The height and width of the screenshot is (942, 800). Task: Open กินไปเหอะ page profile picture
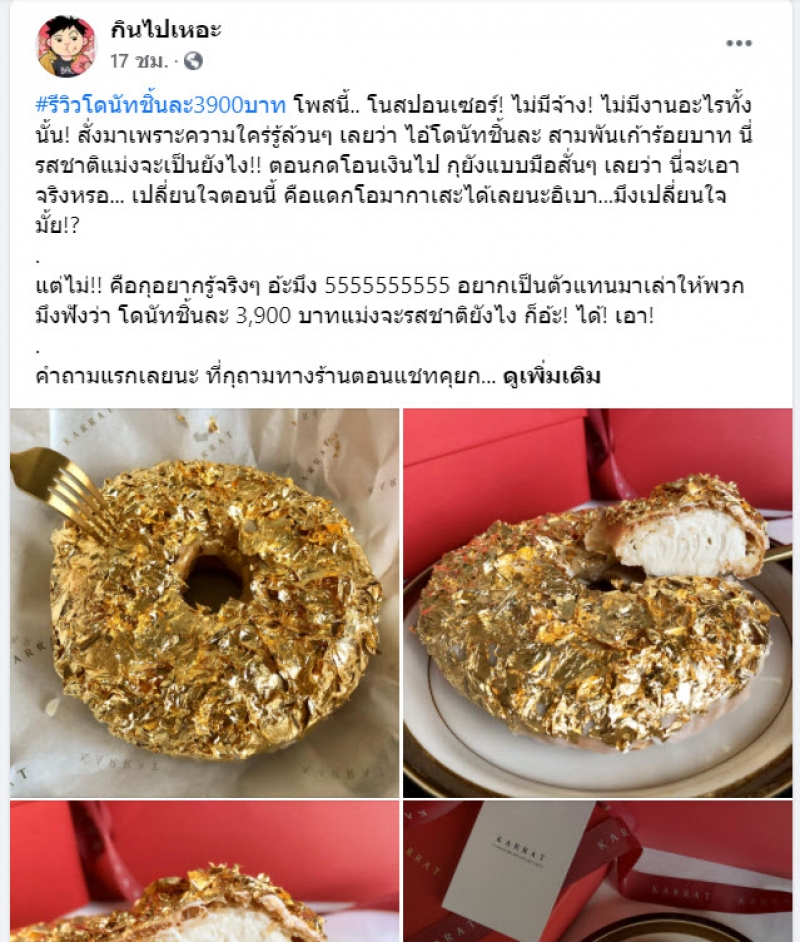66,46
